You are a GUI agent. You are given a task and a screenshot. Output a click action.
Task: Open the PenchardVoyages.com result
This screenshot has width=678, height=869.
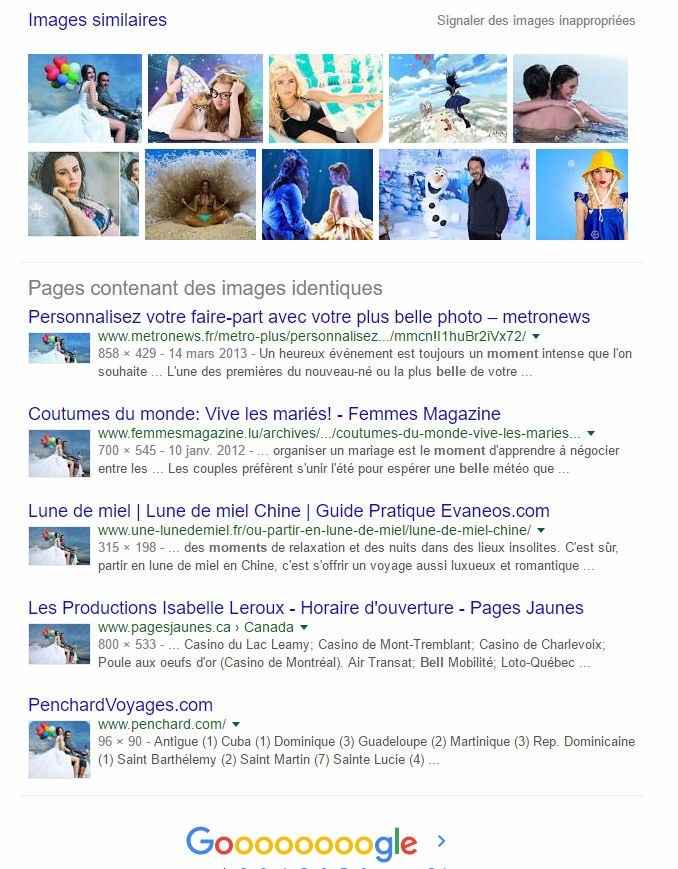(x=120, y=705)
